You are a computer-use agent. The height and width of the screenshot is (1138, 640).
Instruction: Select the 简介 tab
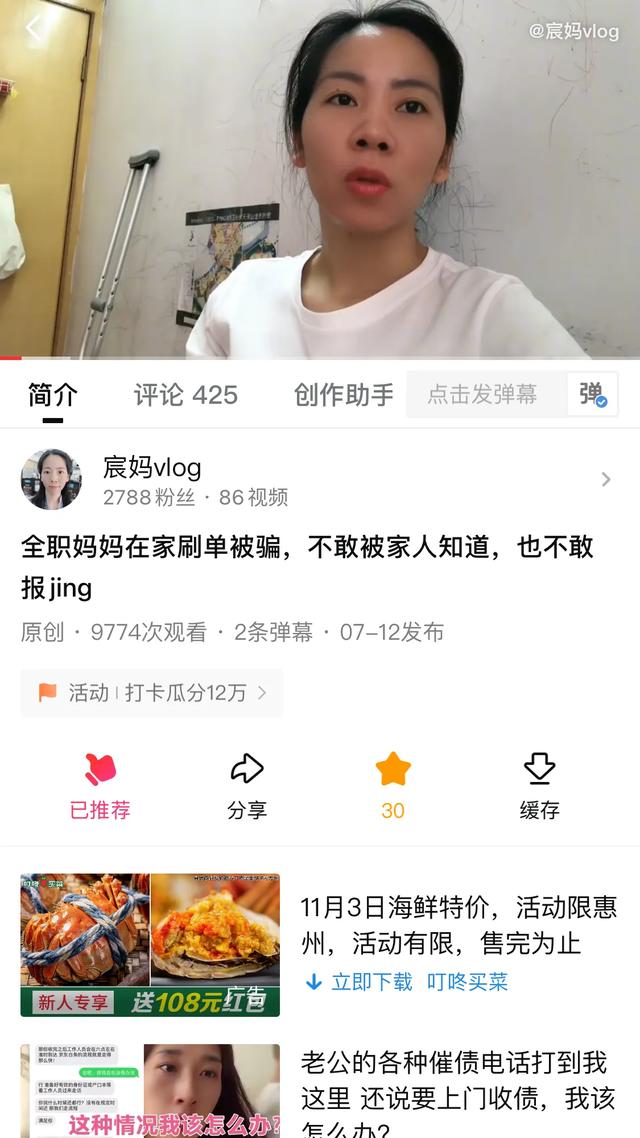[x=53, y=395]
